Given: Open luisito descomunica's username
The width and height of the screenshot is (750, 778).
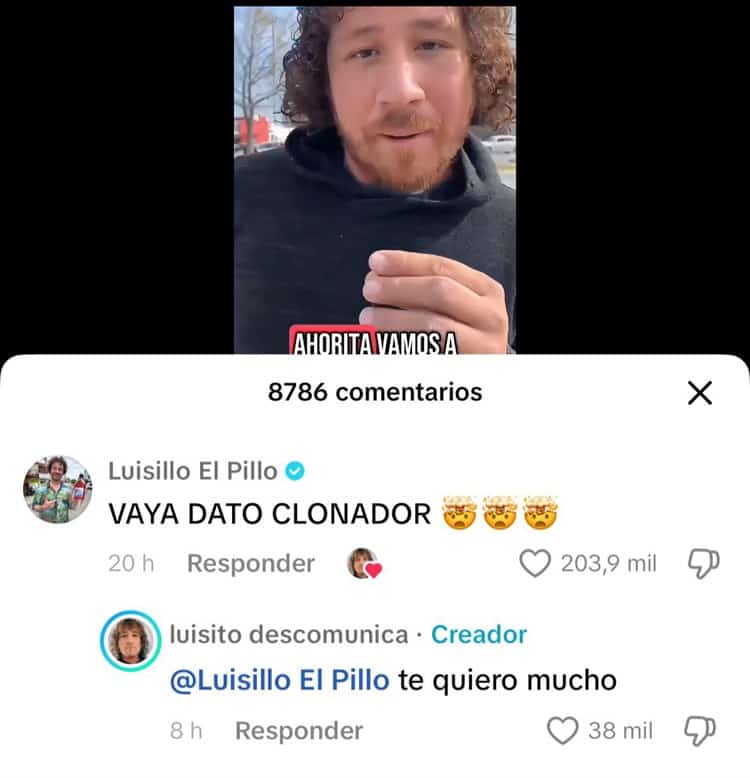Looking at the screenshot, I should [x=289, y=634].
